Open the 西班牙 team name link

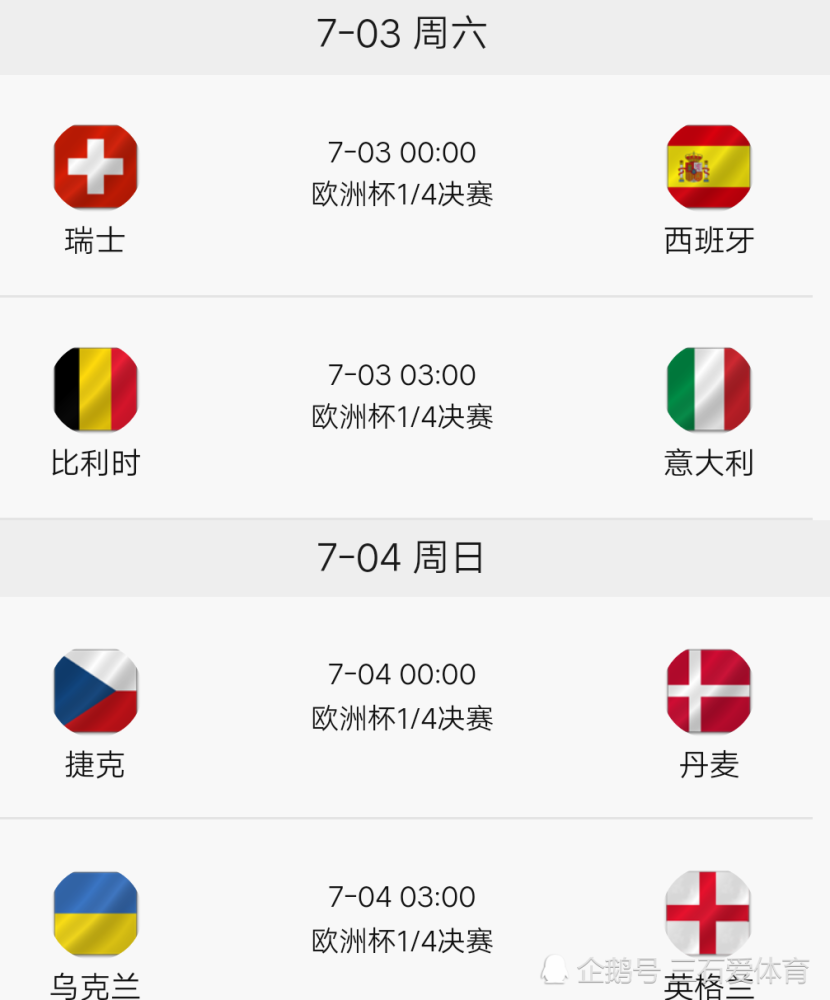pyautogui.click(x=708, y=239)
